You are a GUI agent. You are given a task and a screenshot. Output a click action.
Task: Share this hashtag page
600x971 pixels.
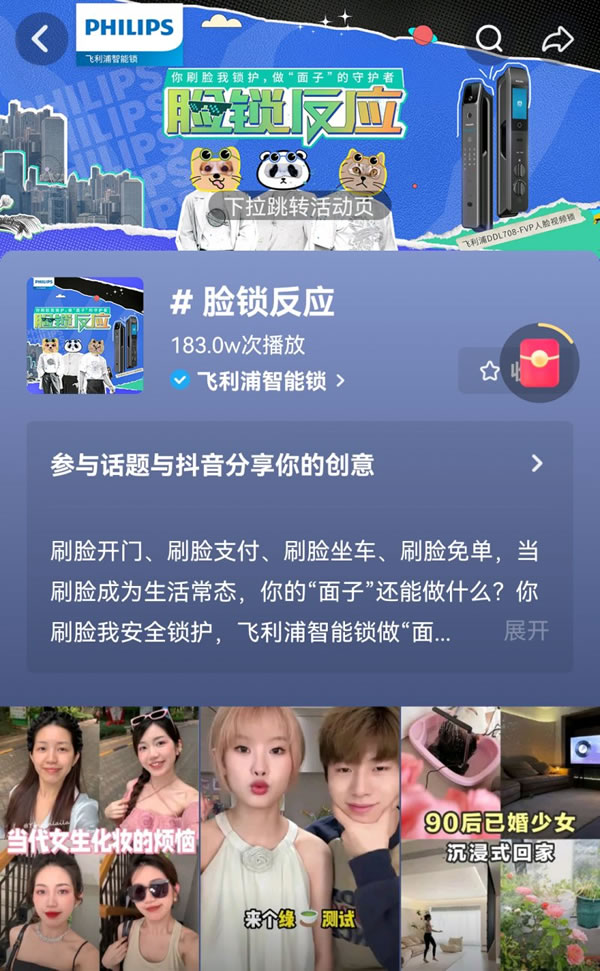[x=556, y=40]
